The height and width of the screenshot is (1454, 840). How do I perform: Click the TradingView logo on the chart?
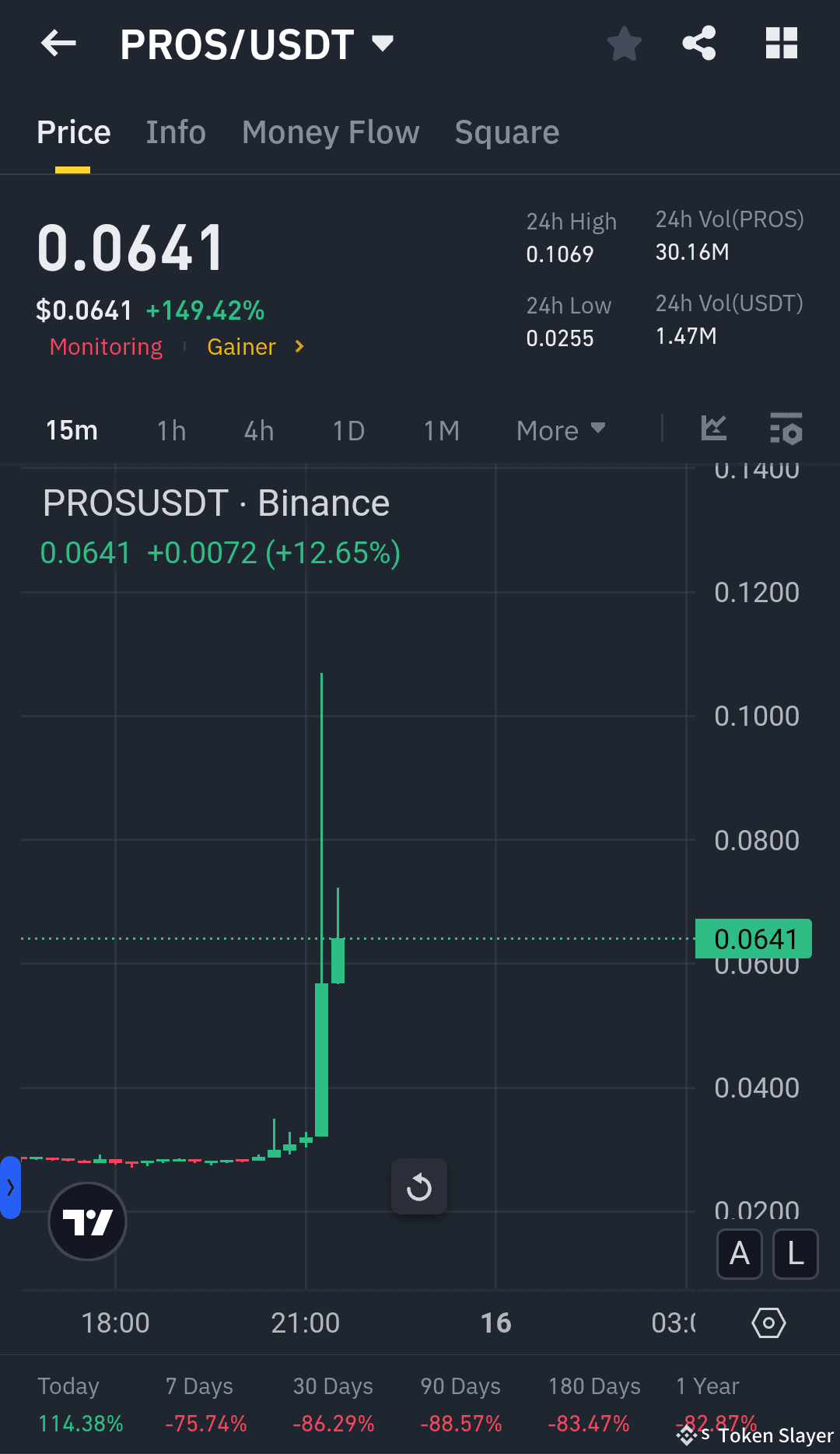pos(87,1221)
